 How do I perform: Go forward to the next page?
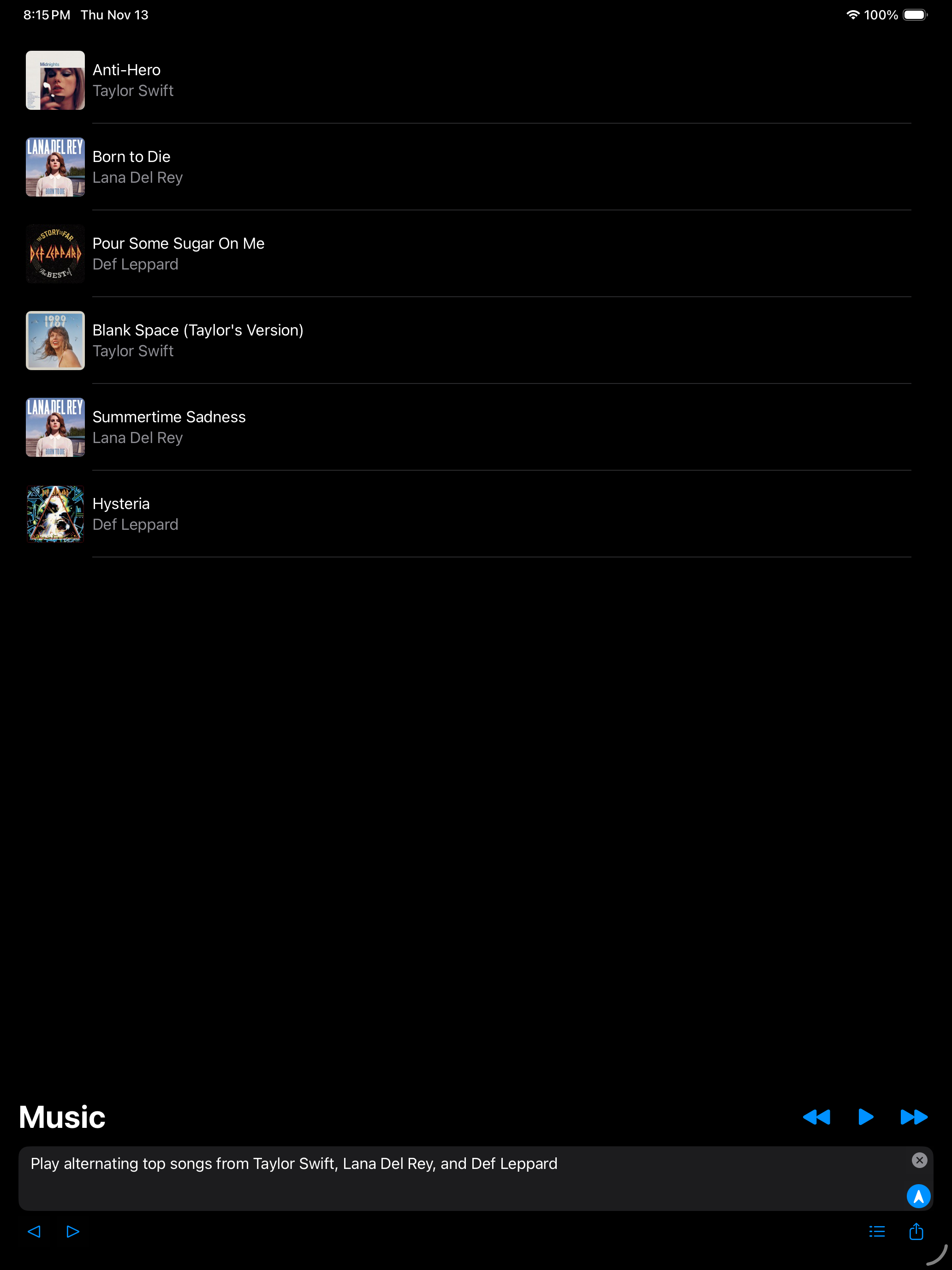pos(73,1232)
